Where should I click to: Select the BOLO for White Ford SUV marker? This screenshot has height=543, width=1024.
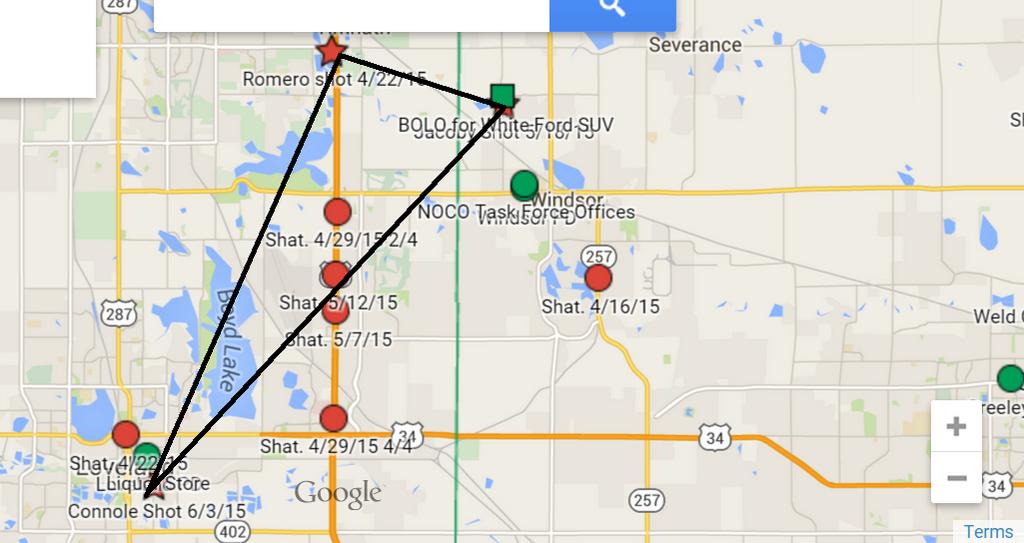[503, 97]
